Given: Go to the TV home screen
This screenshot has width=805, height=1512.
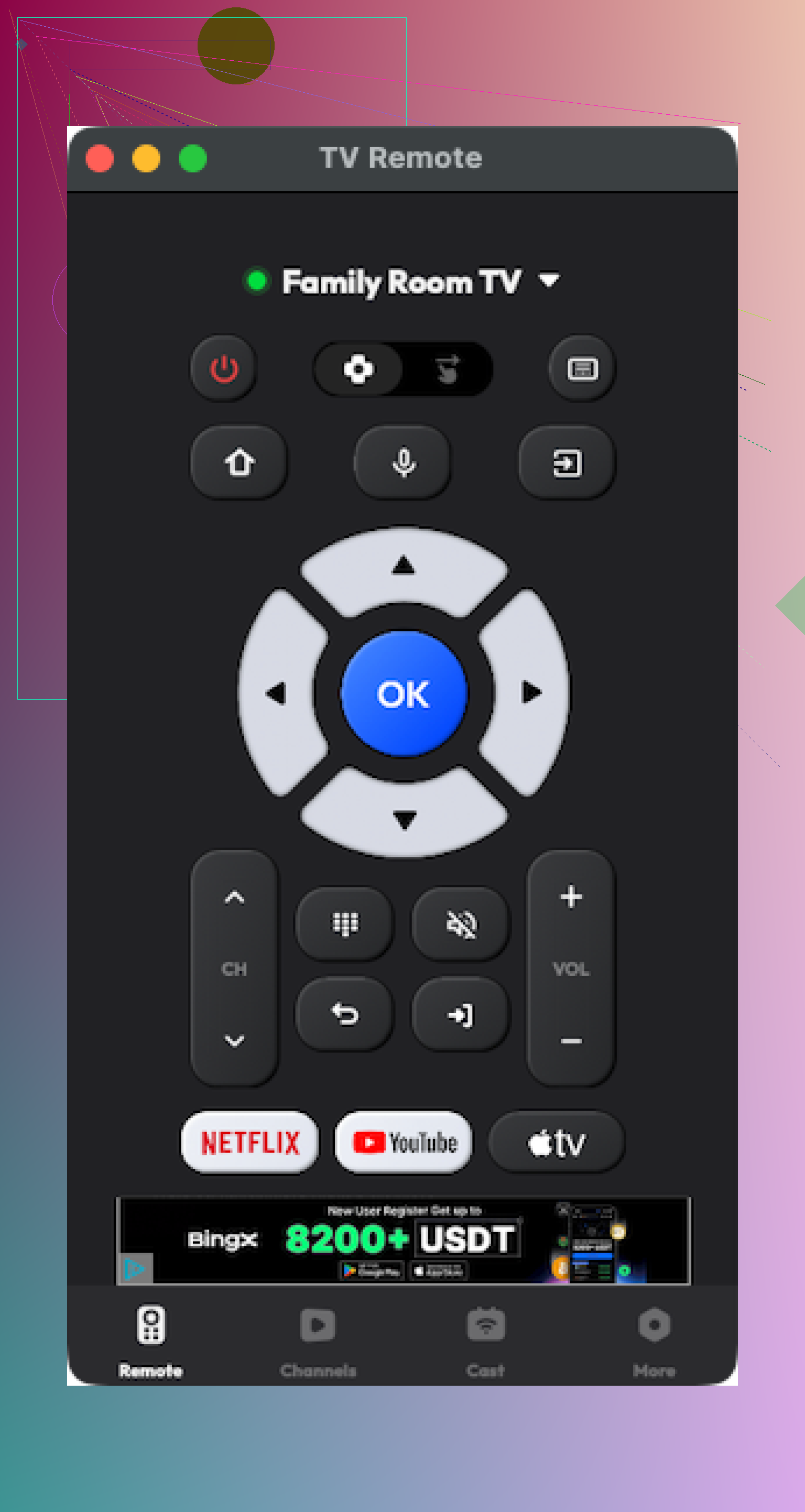Looking at the screenshot, I should 239,463.
